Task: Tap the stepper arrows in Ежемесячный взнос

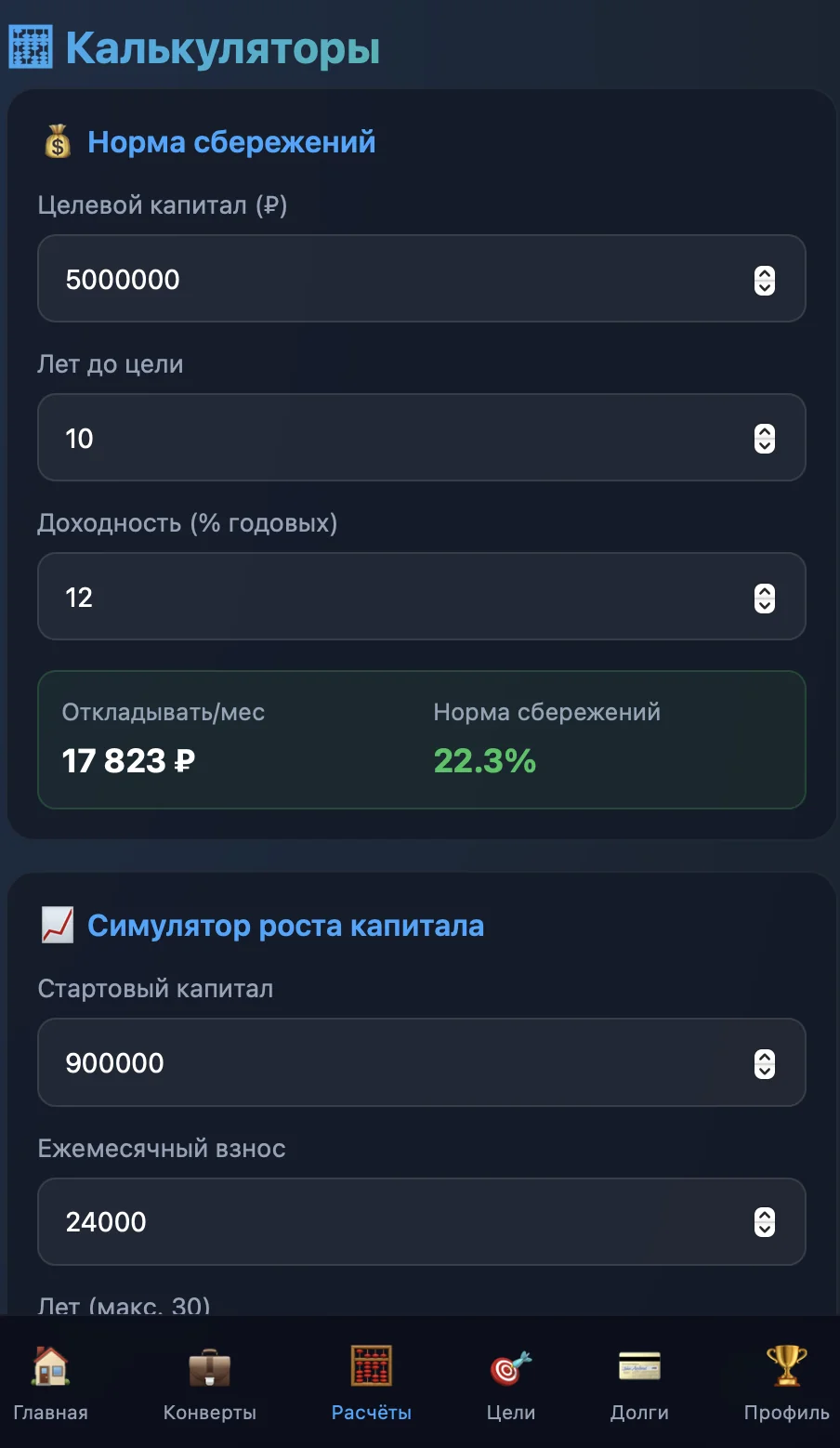Action: [x=765, y=1222]
